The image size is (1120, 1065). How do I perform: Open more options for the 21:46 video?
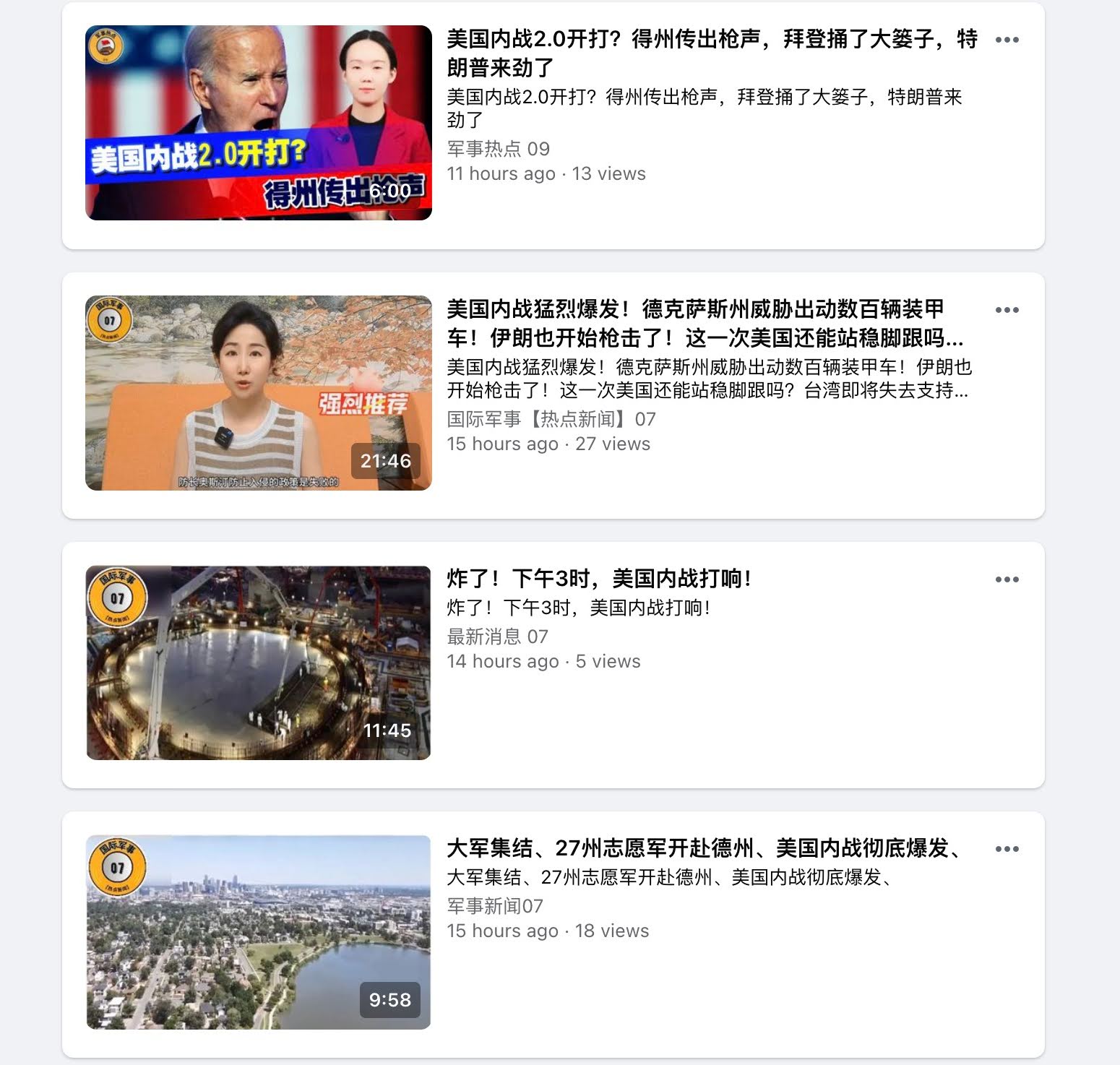tap(1007, 310)
